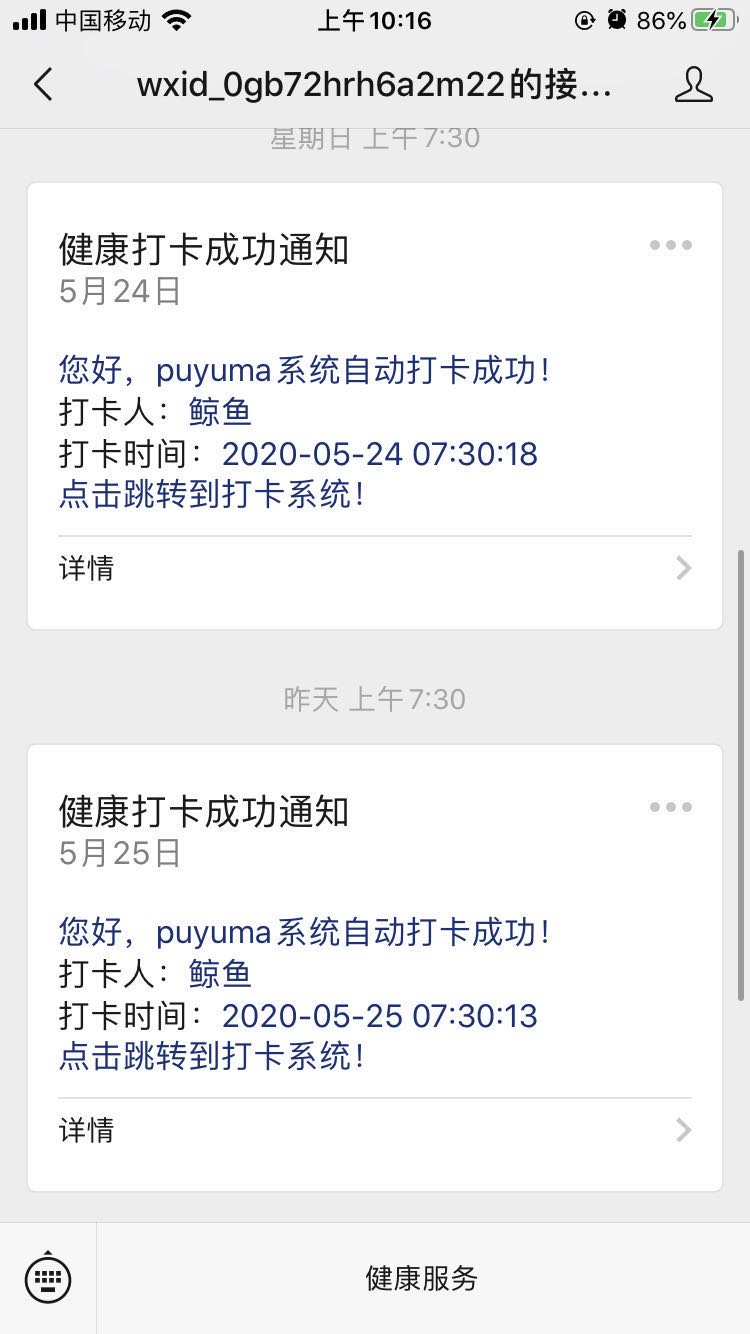This screenshot has width=750, height=1334.
Task: Tap the chevron next to the first 详情 row
Action: 683,568
